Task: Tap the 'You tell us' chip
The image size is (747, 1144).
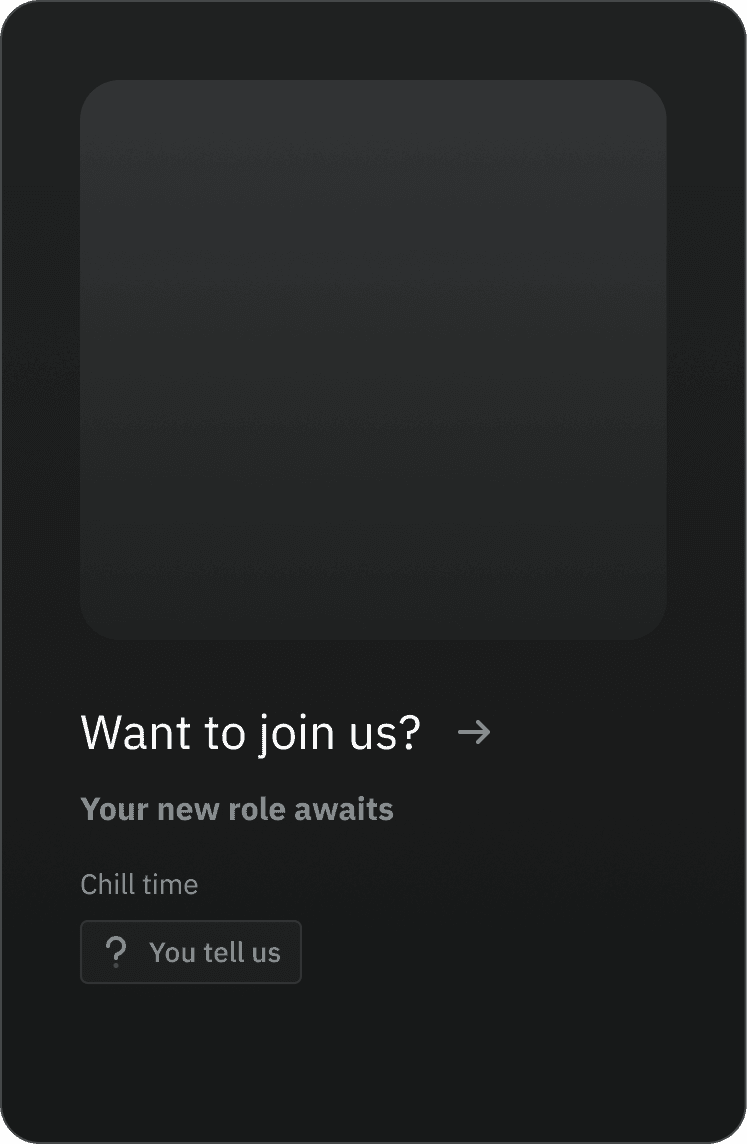Action: (x=191, y=952)
